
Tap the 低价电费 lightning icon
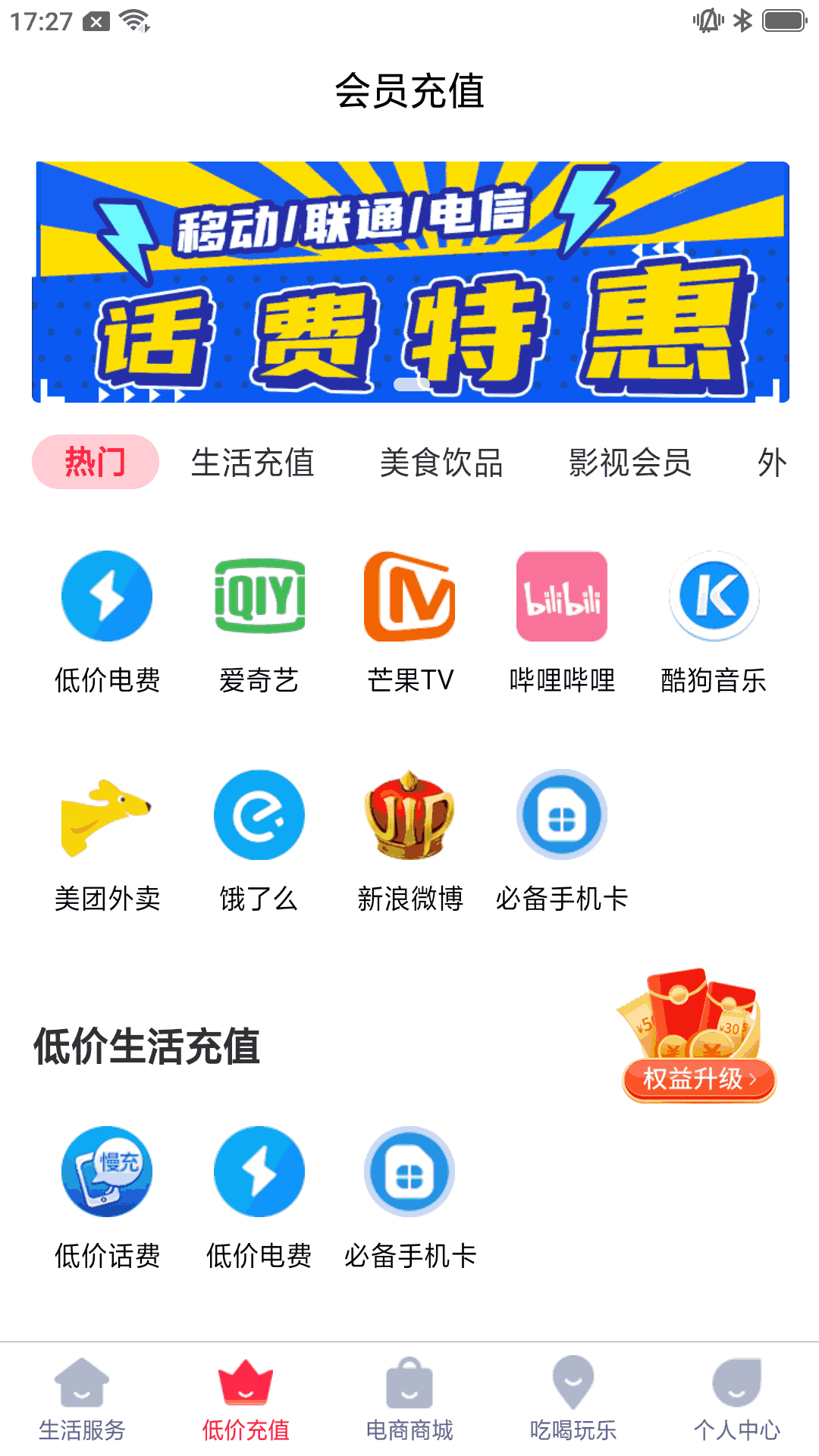pos(107,597)
